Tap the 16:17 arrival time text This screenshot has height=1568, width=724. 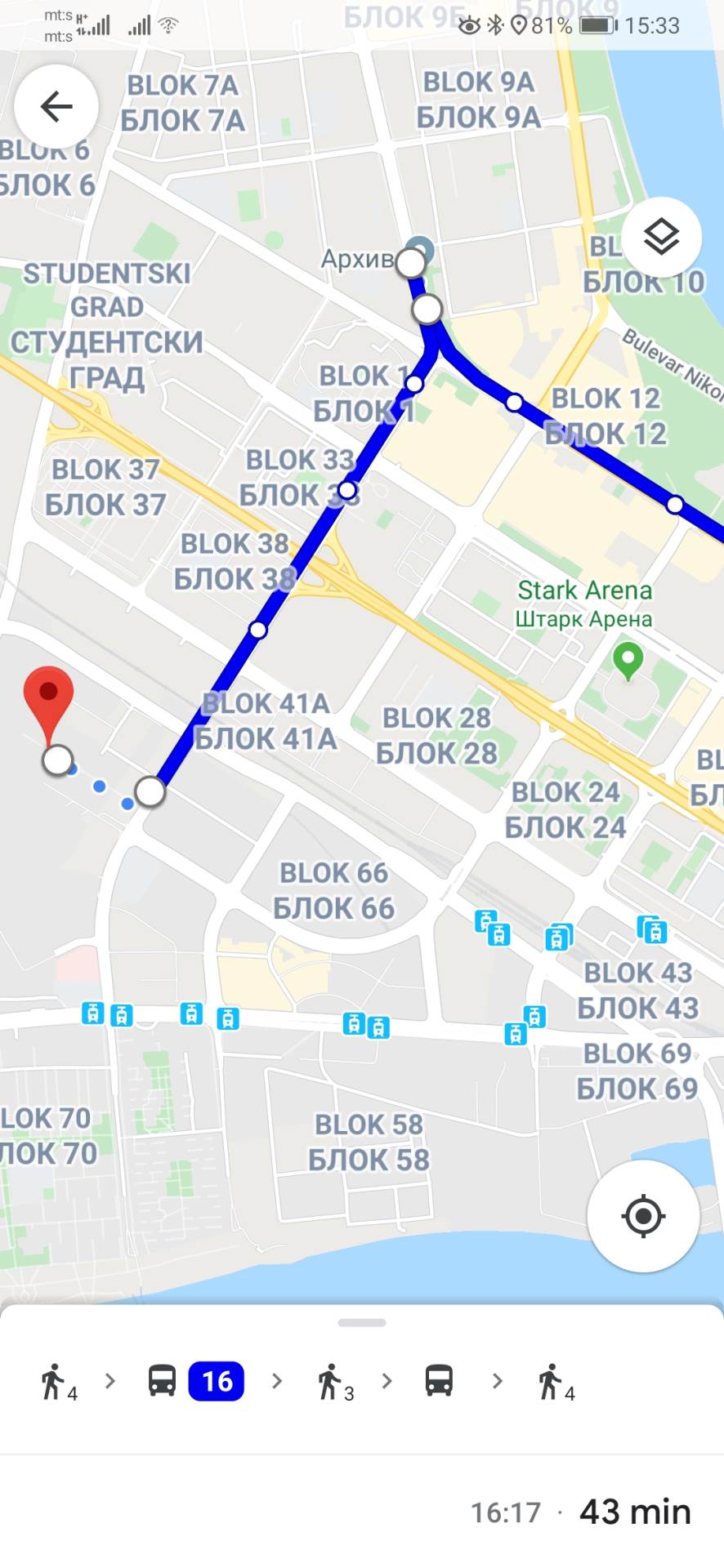pyautogui.click(x=506, y=1510)
